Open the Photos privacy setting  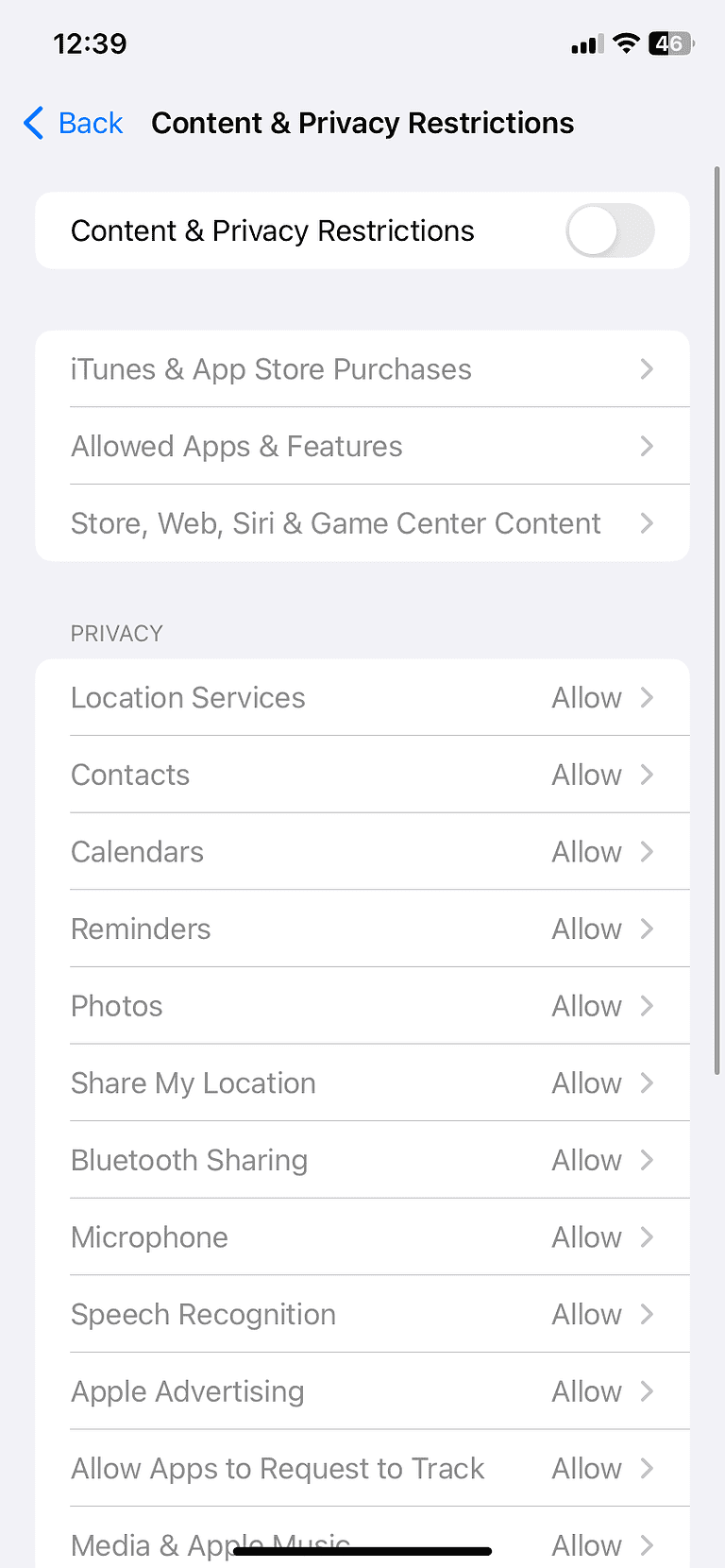(x=362, y=1006)
